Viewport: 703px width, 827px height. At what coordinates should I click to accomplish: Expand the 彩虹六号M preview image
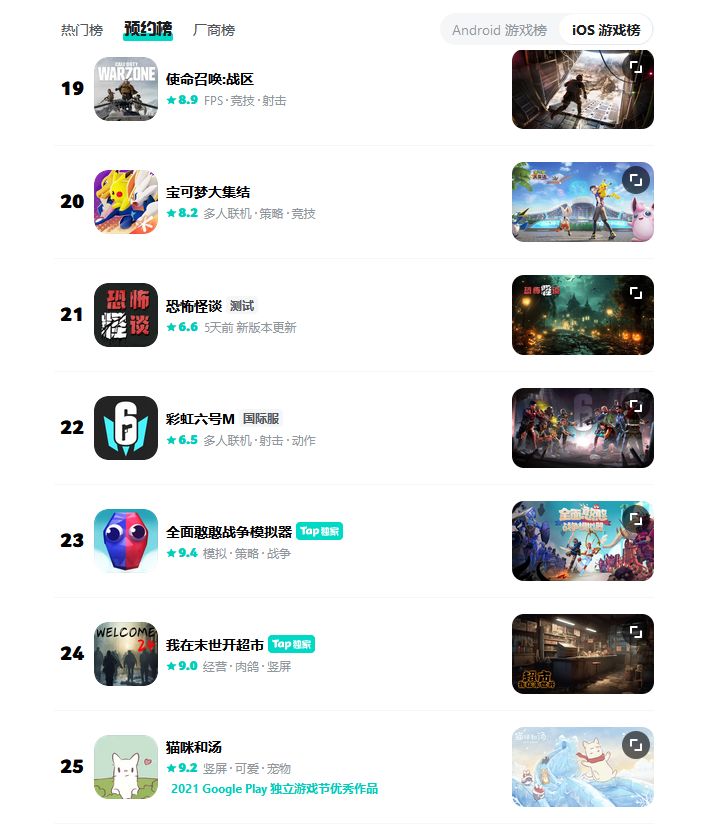(635, 406)
